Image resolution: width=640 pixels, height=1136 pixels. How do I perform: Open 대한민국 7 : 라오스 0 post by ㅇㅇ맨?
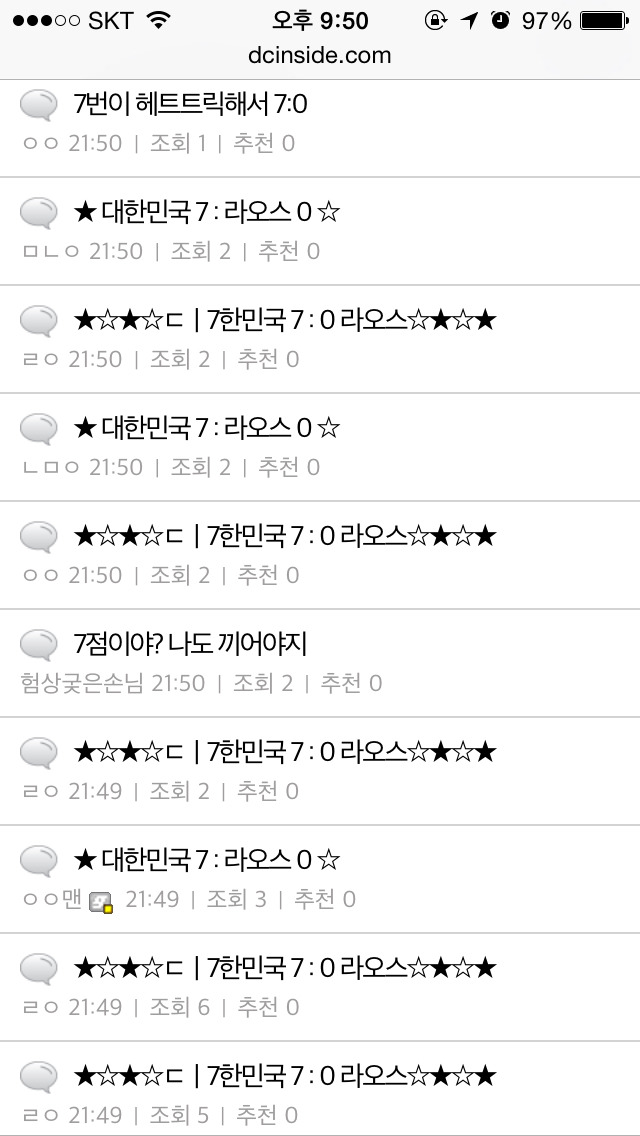point(208,860)
